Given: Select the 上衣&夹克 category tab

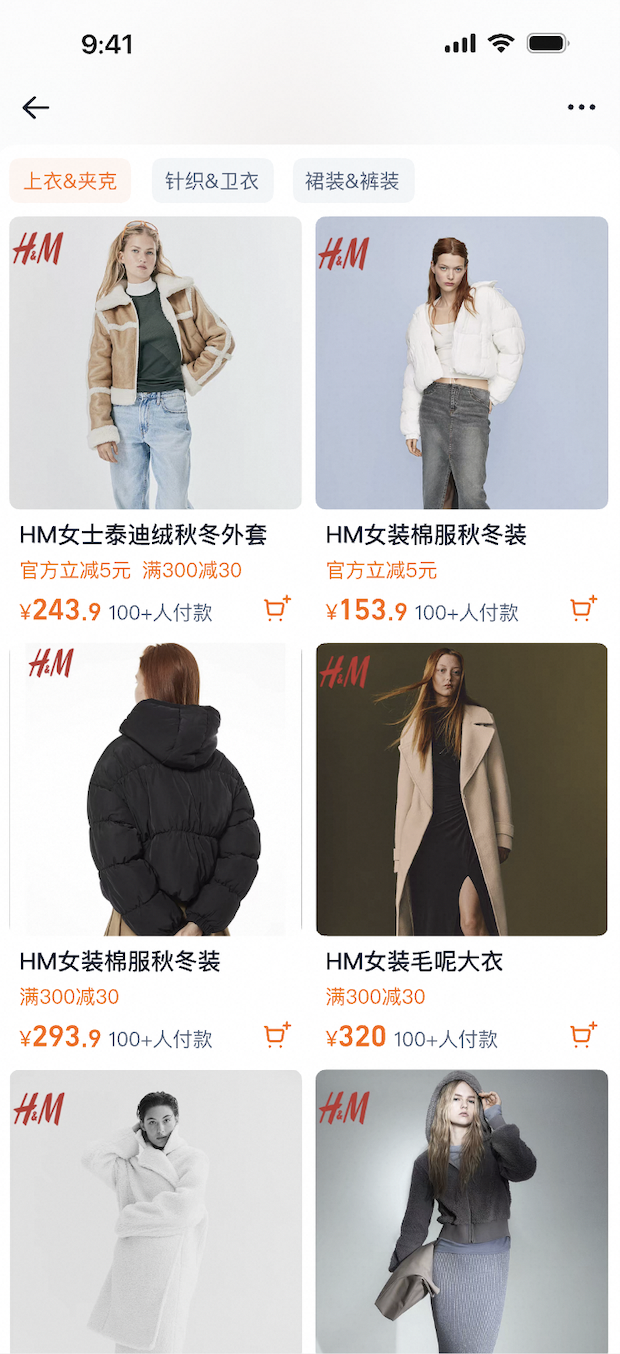Looking at the screenshot, I should point(70,181).
